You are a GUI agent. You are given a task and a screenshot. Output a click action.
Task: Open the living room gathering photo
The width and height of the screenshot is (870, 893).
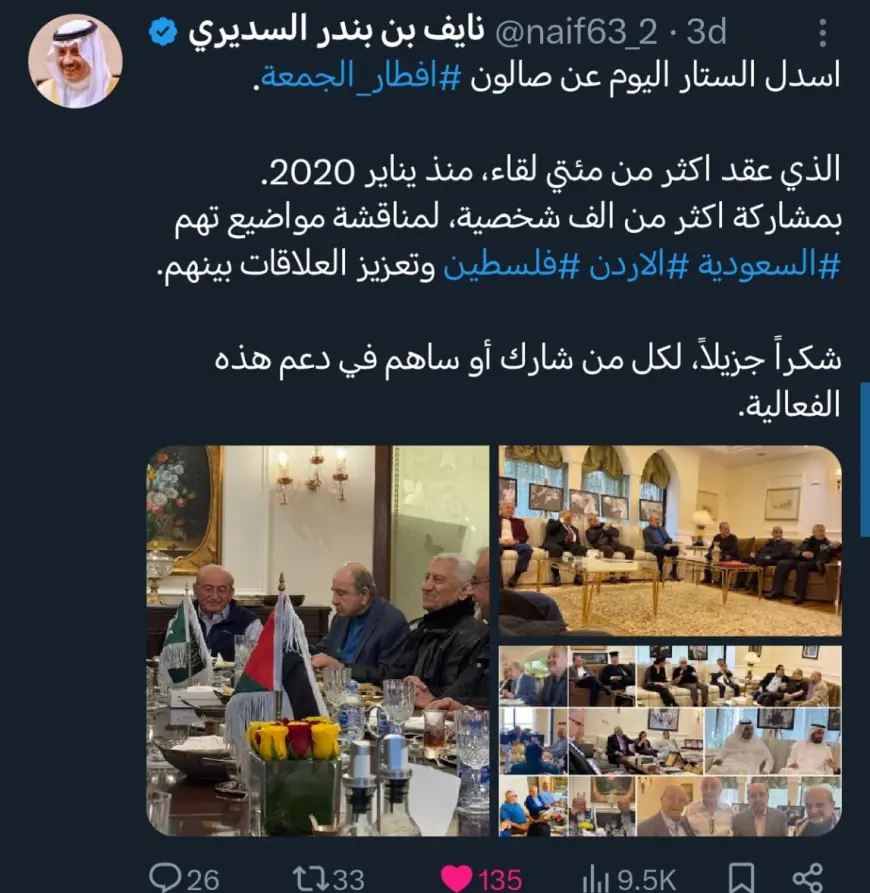tap(670, 540)
